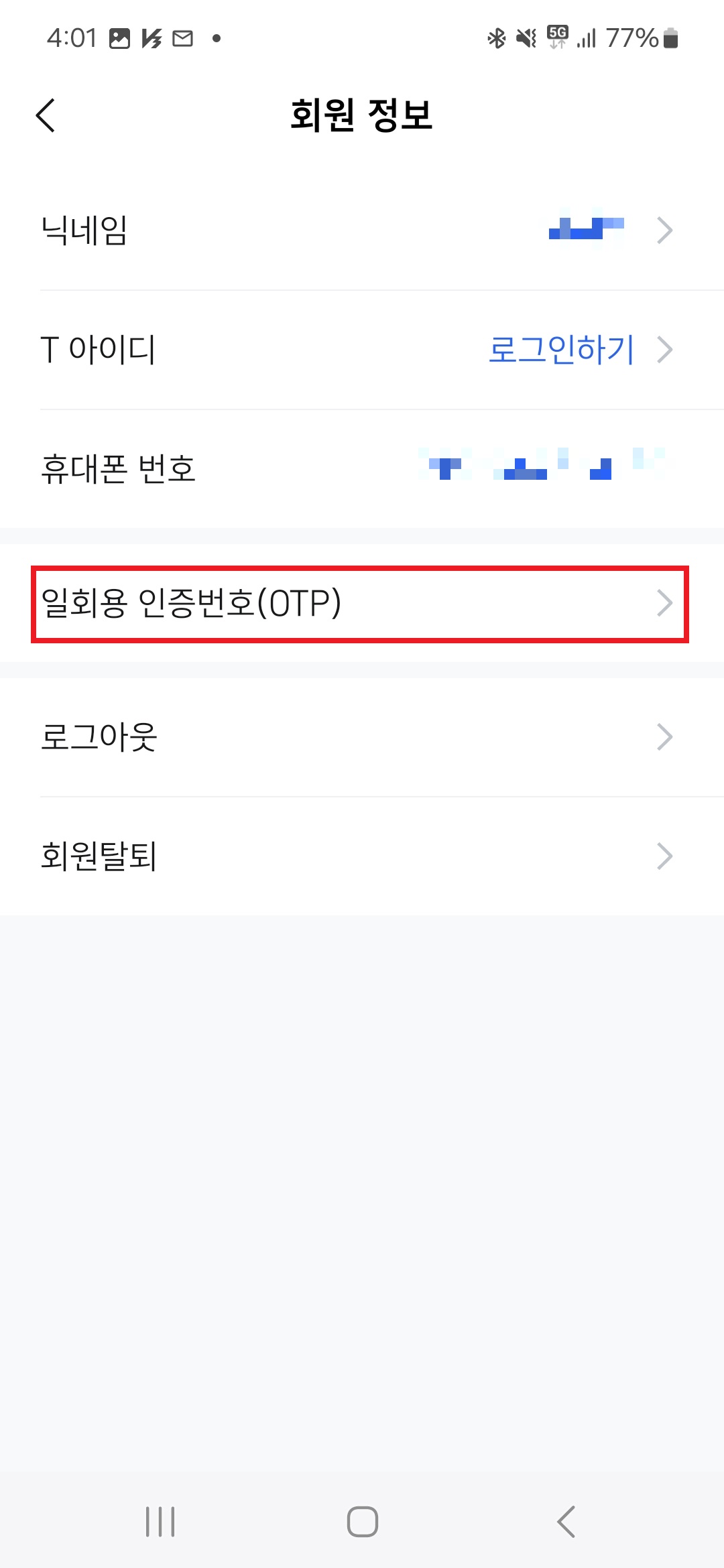Tap the signal strength bars icon

coord(586,38)
